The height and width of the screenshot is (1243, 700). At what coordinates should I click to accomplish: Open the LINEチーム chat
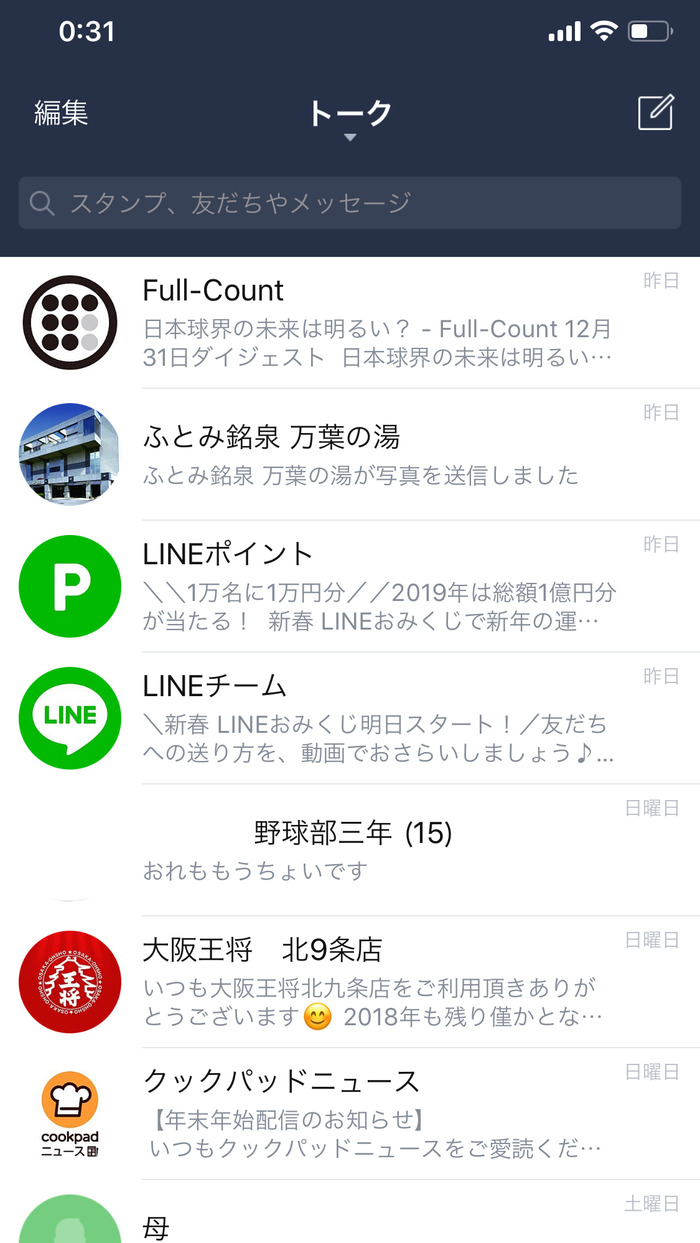350,718
